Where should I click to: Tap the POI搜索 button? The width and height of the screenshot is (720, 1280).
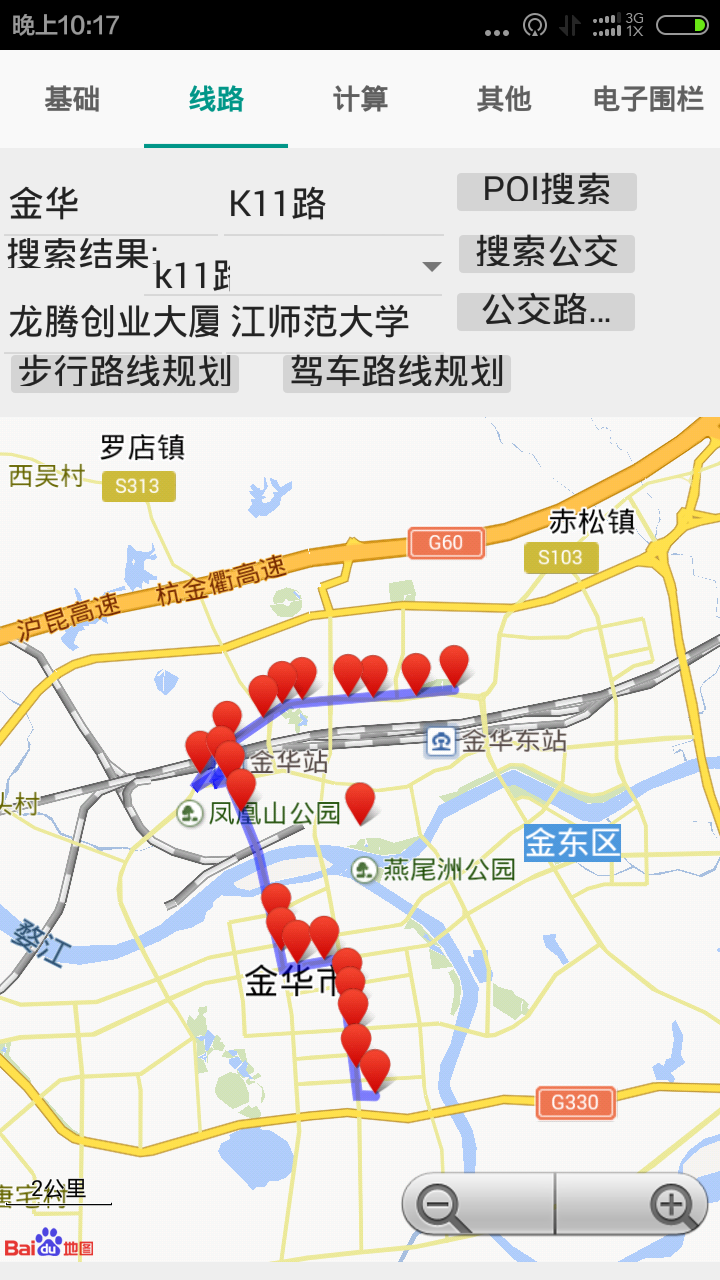tap(546, 191)
